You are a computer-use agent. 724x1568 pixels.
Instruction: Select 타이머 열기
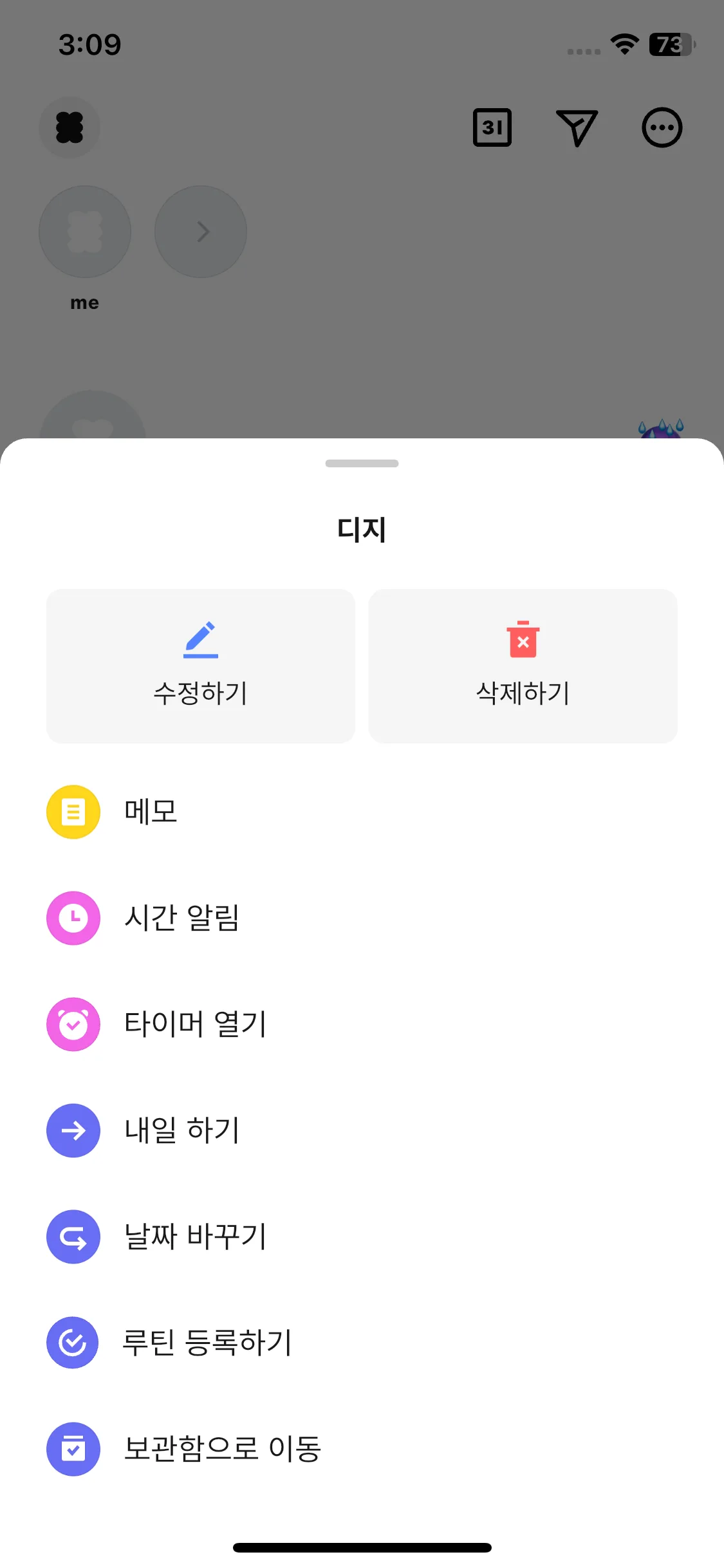pyautogui.click(x=194, y=1024)
